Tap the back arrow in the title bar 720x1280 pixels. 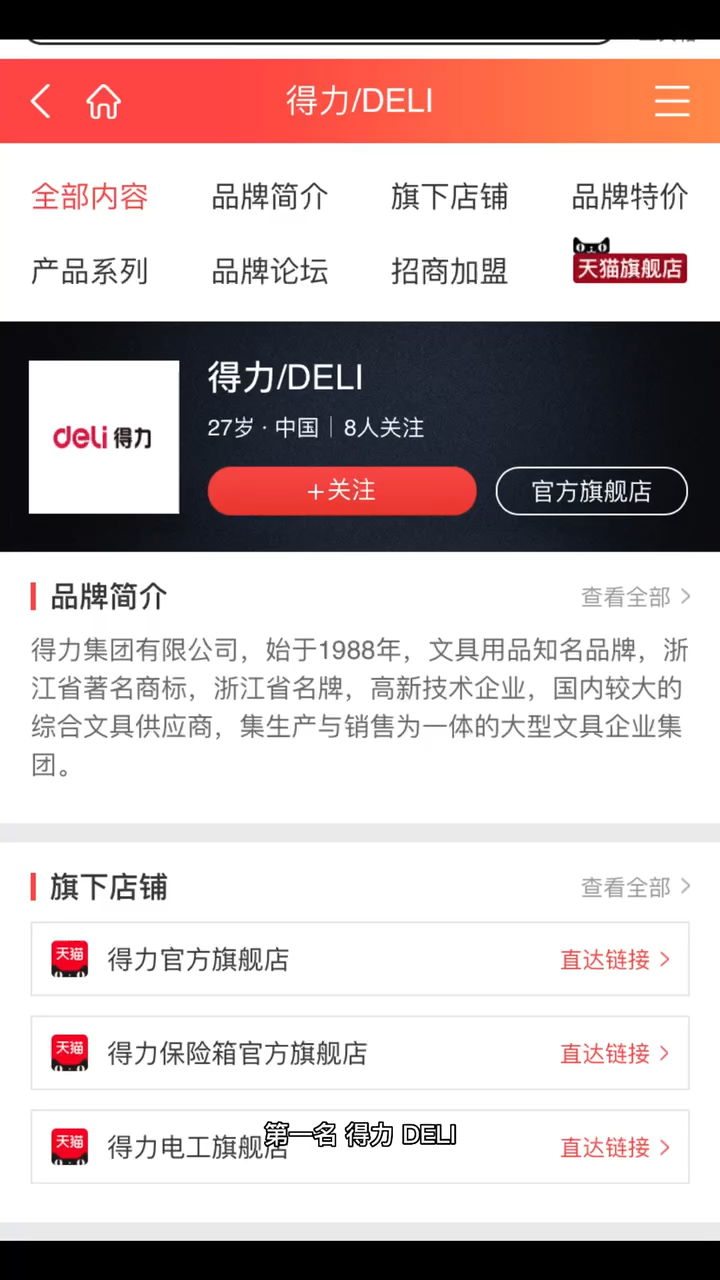click(40, 101)
